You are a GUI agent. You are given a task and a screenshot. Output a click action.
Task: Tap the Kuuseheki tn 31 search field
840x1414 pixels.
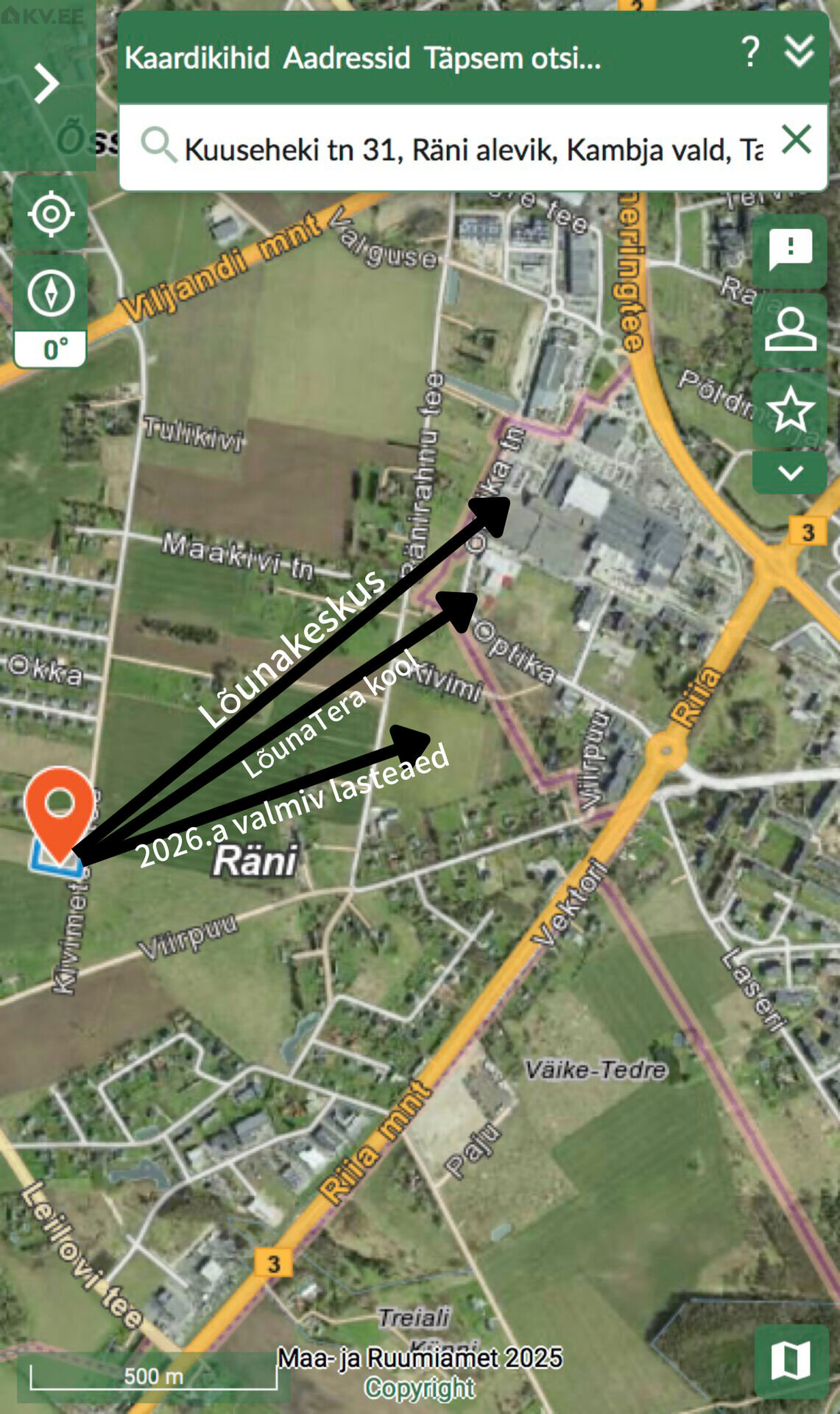pyautogui.click(x=471, y=150)
